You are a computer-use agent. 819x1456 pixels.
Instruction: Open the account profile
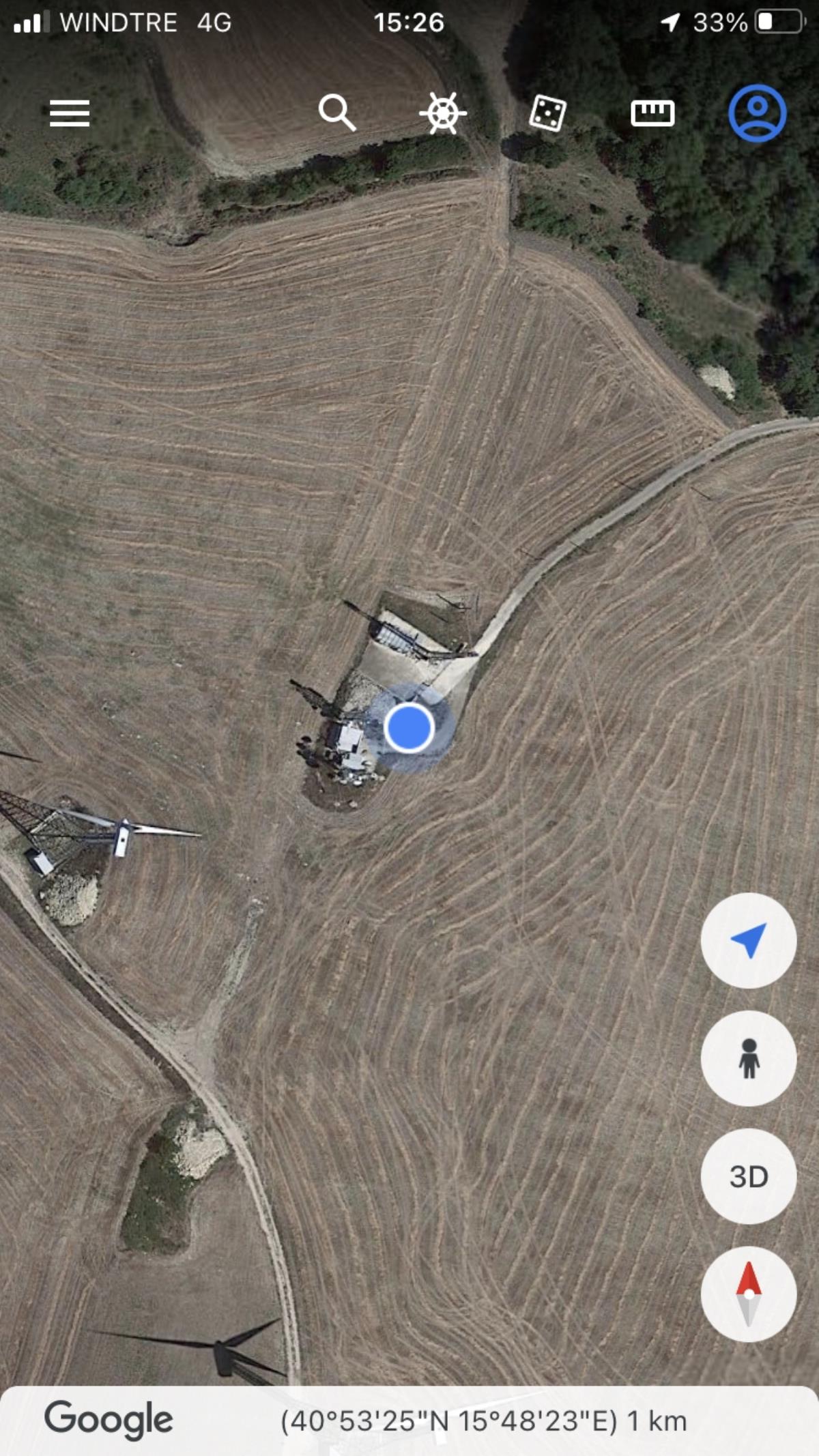(x=757, y=113)
